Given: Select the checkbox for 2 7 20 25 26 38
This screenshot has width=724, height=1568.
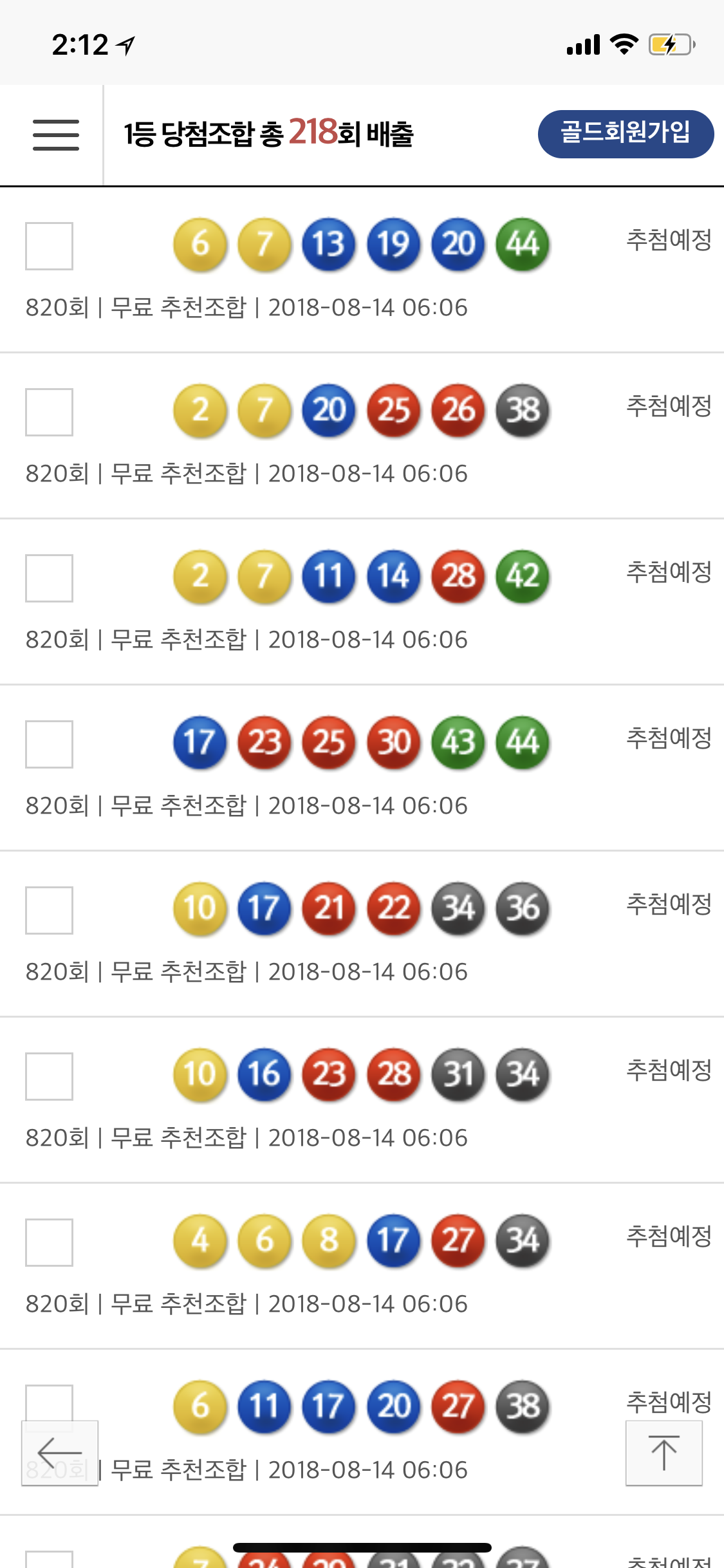Looking at the screenshot, I should pos(49,412).
